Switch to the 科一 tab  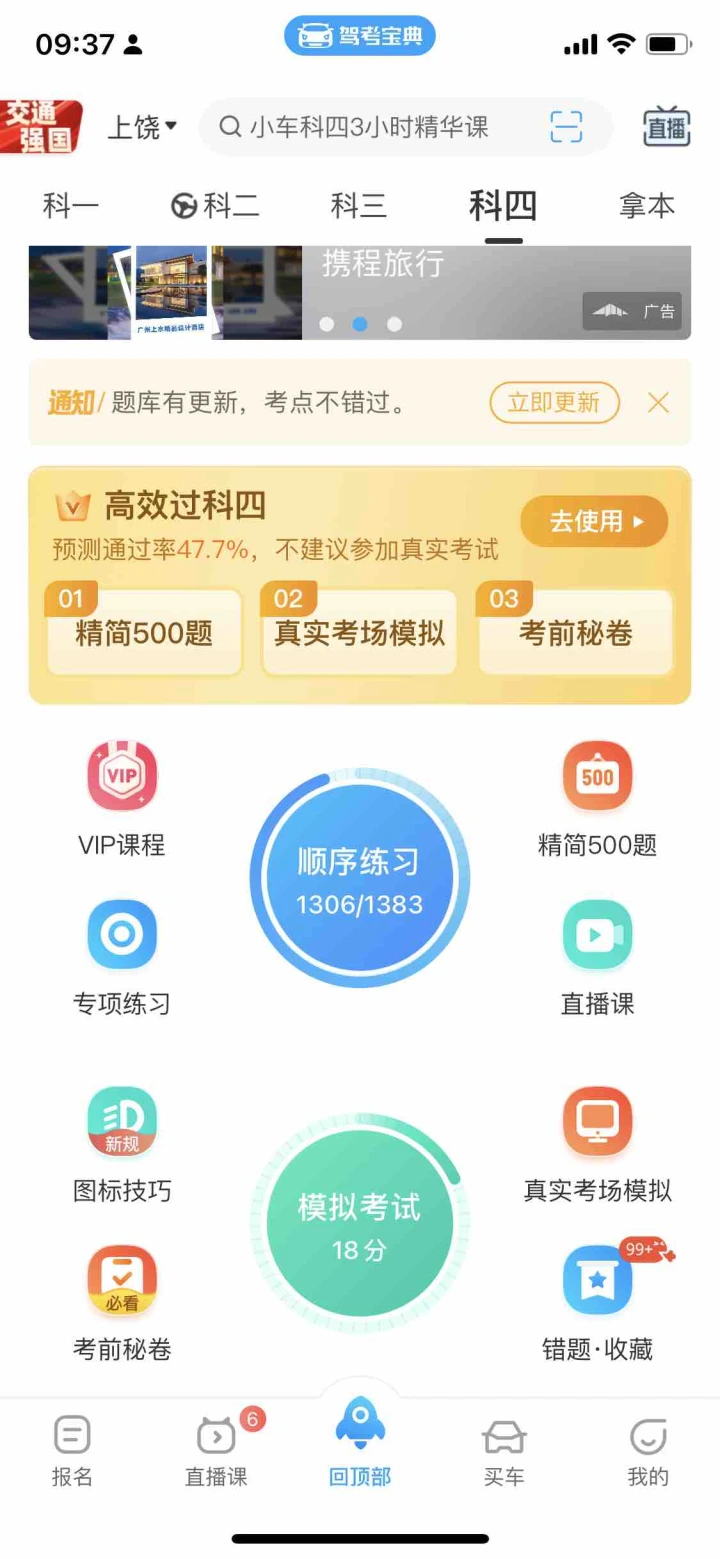(71, 206)
